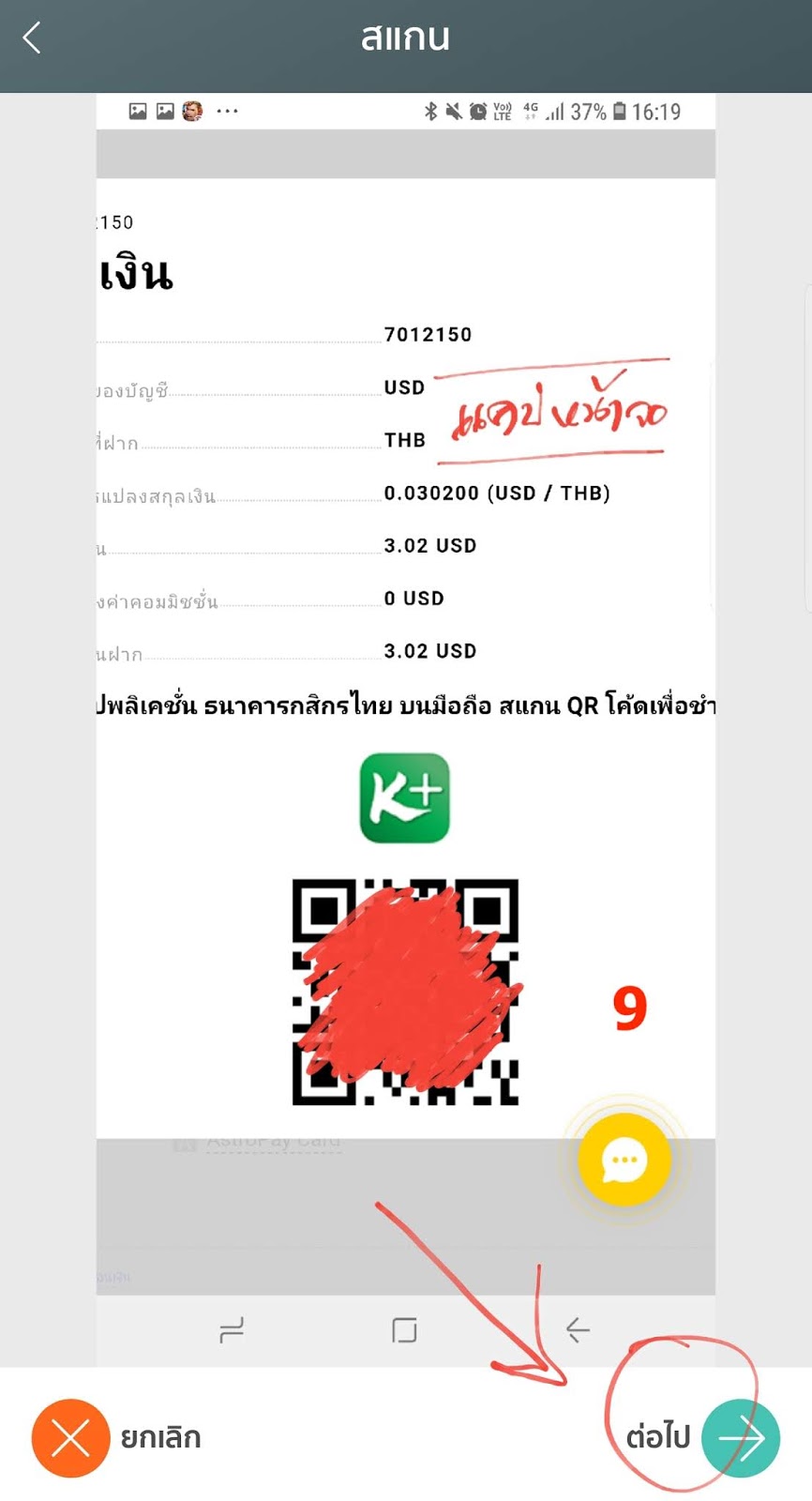The image size is (812, 1501).
Task: Tap the green K PLUS bank app icon
Action: tap(405, 798)
